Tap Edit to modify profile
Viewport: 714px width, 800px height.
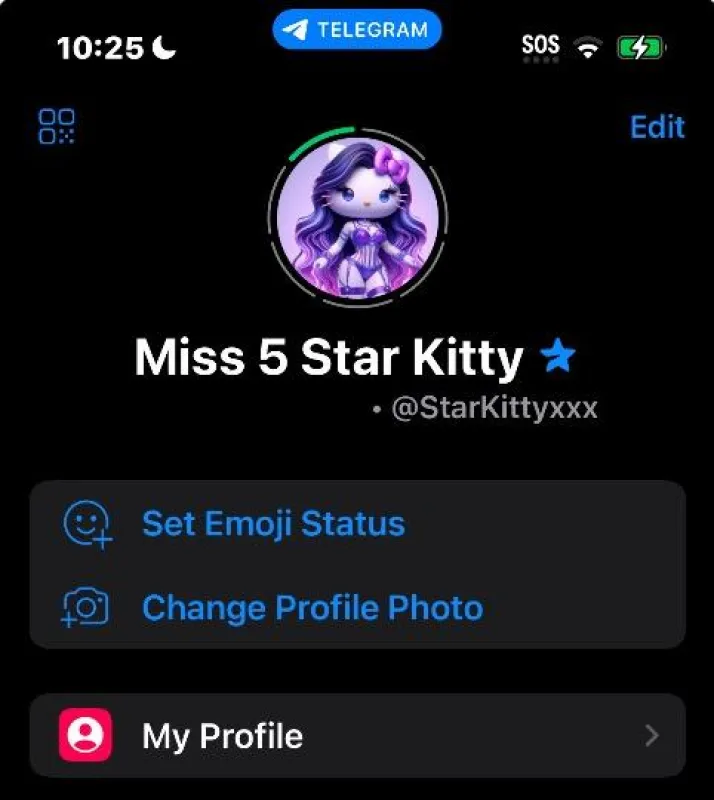tap(656, 127)
